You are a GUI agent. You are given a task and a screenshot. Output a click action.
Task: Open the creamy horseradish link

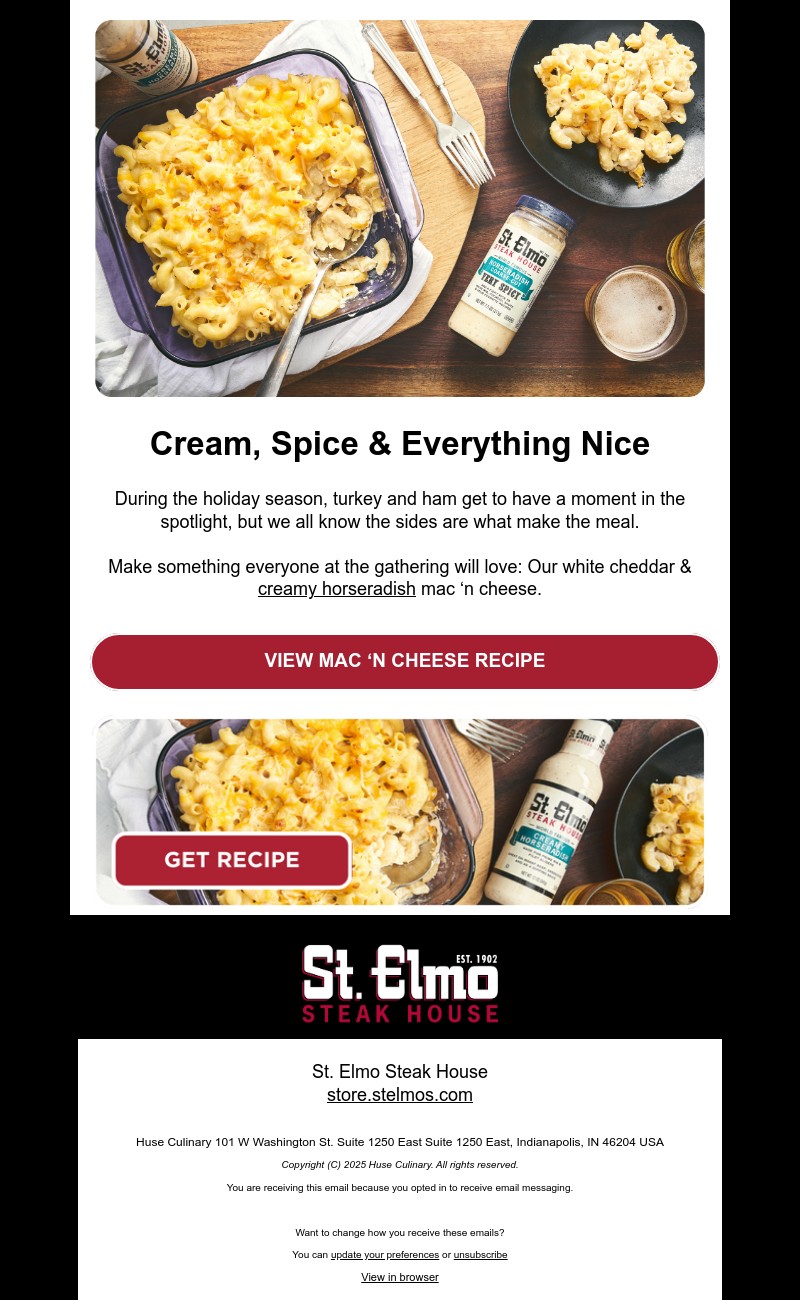click(x=337, y=589)
